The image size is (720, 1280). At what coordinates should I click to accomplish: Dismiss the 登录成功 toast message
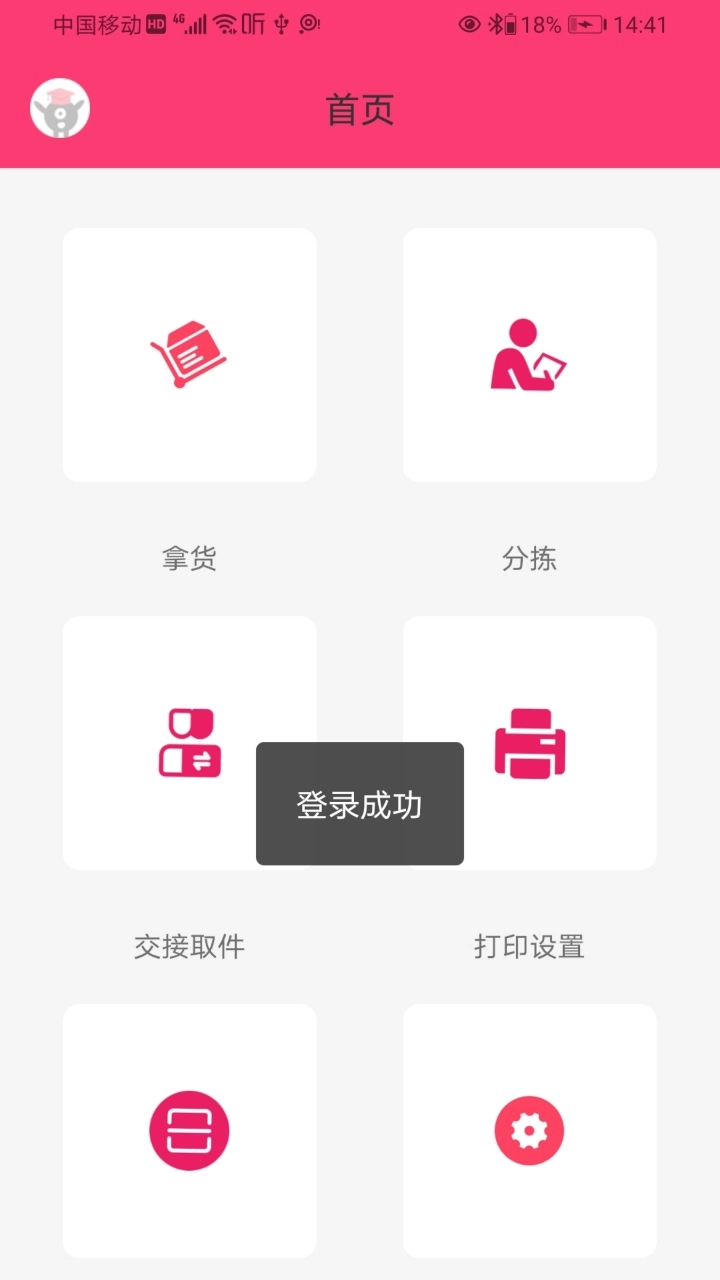pos(359,803)
